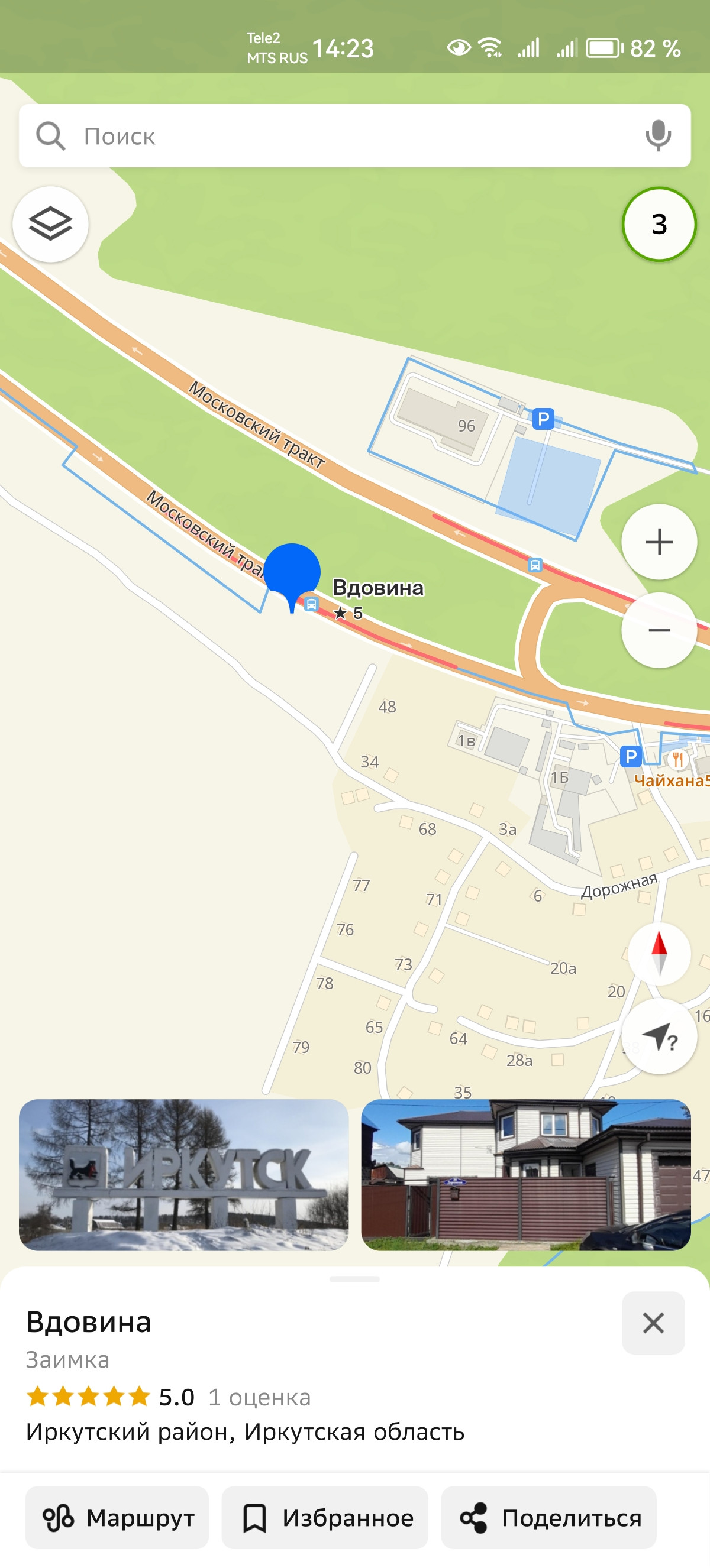The width and height of the screenshot is (710, 1568).
Task: Open the map layers selector
Action: click(x=50, y=224)
